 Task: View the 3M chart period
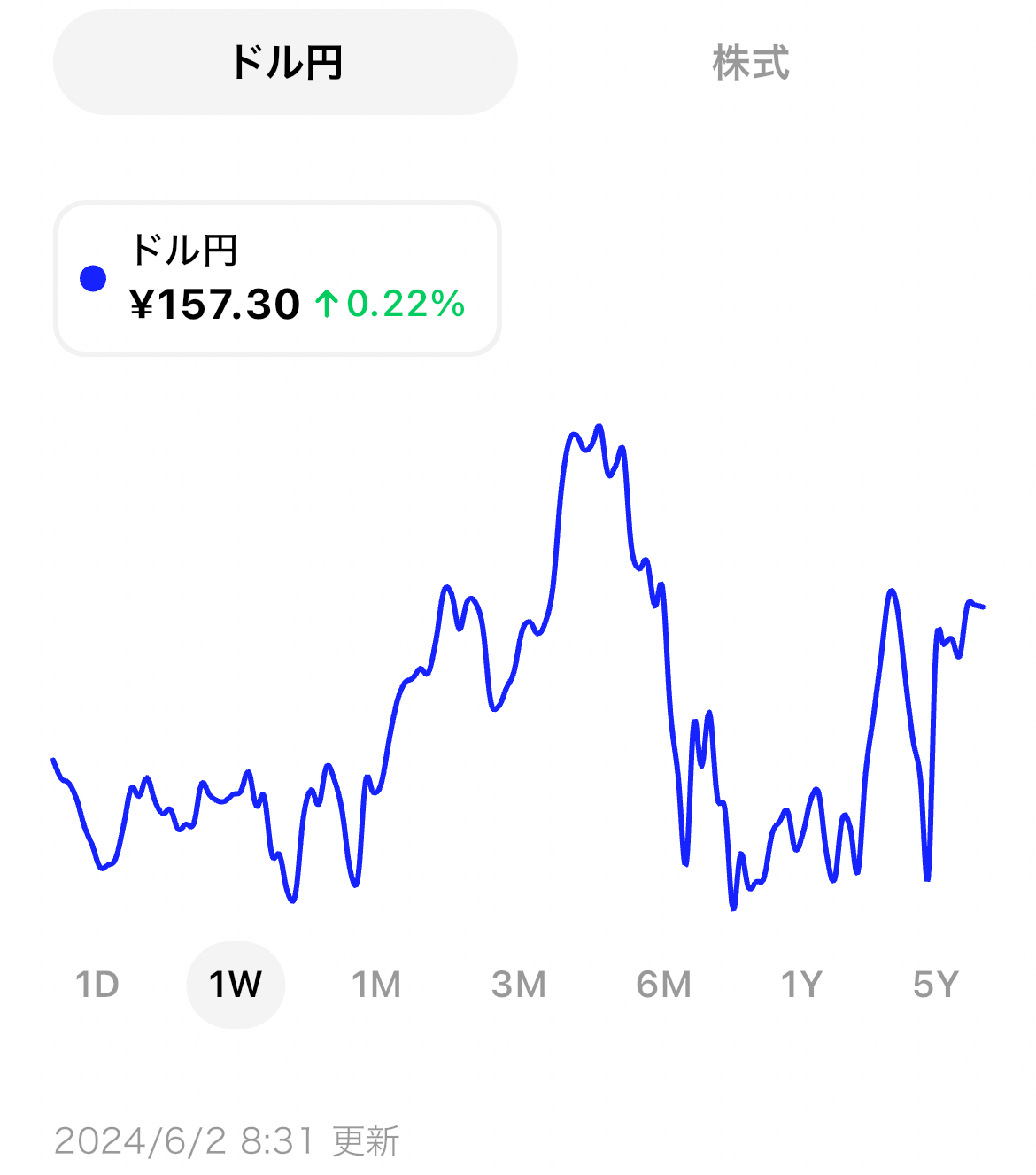pyautogui.click(x=519, y=985)
